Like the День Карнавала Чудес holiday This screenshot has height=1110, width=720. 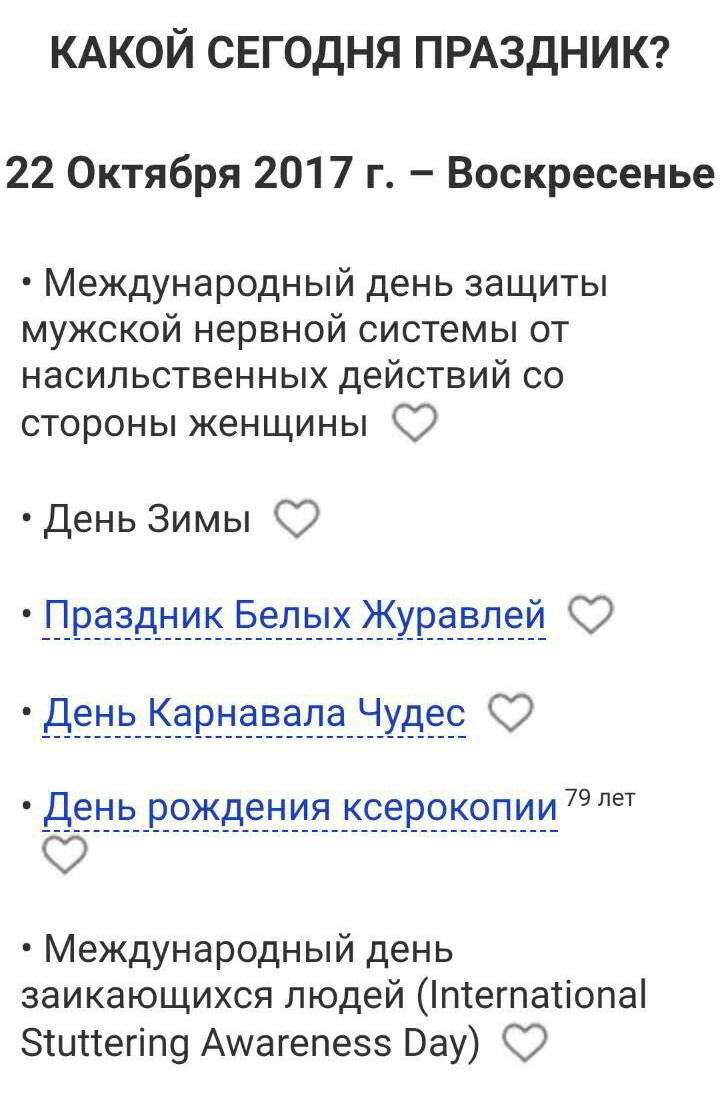point(510,713)
